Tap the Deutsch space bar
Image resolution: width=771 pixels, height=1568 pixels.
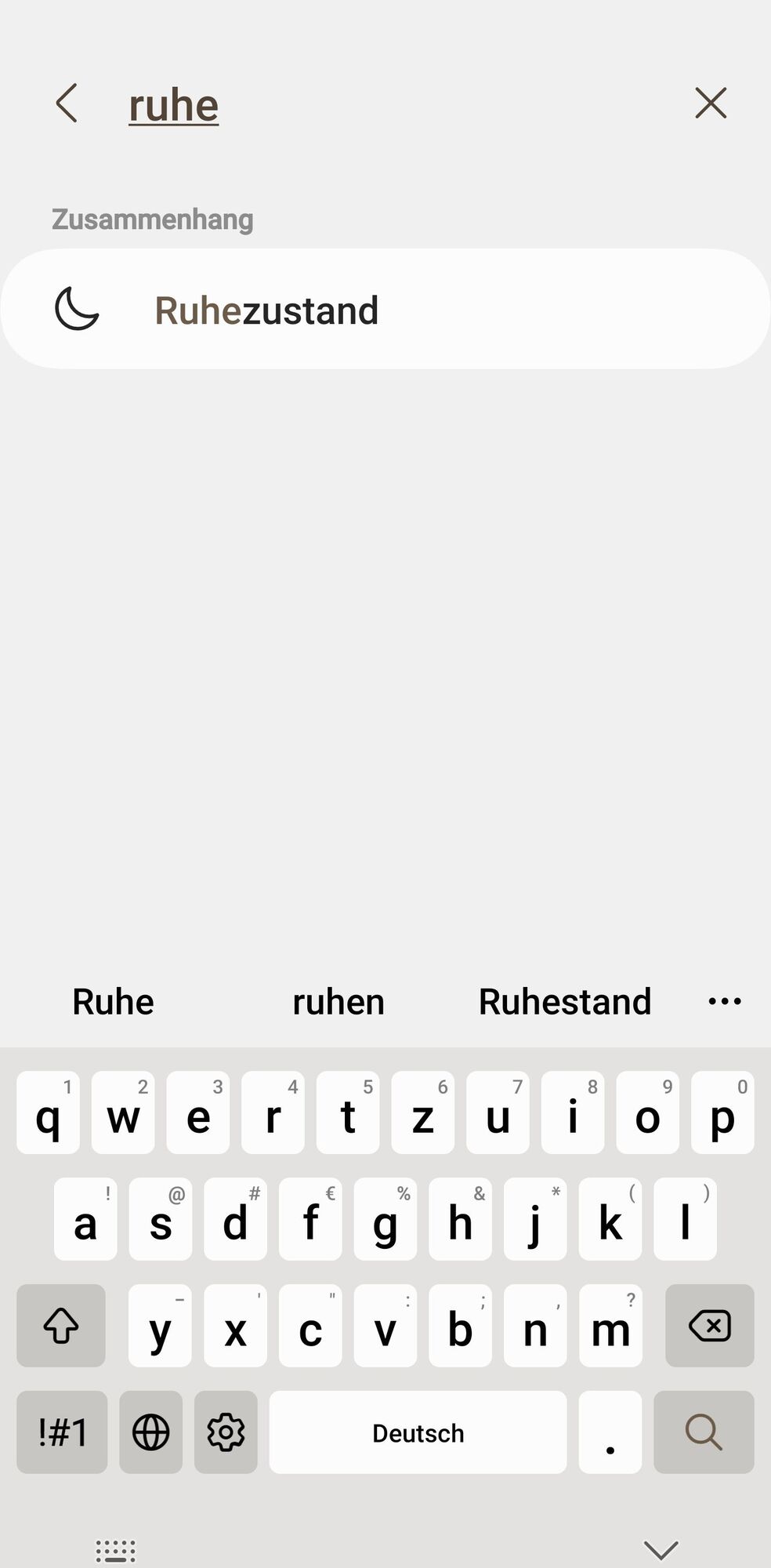coord(418,1432)
